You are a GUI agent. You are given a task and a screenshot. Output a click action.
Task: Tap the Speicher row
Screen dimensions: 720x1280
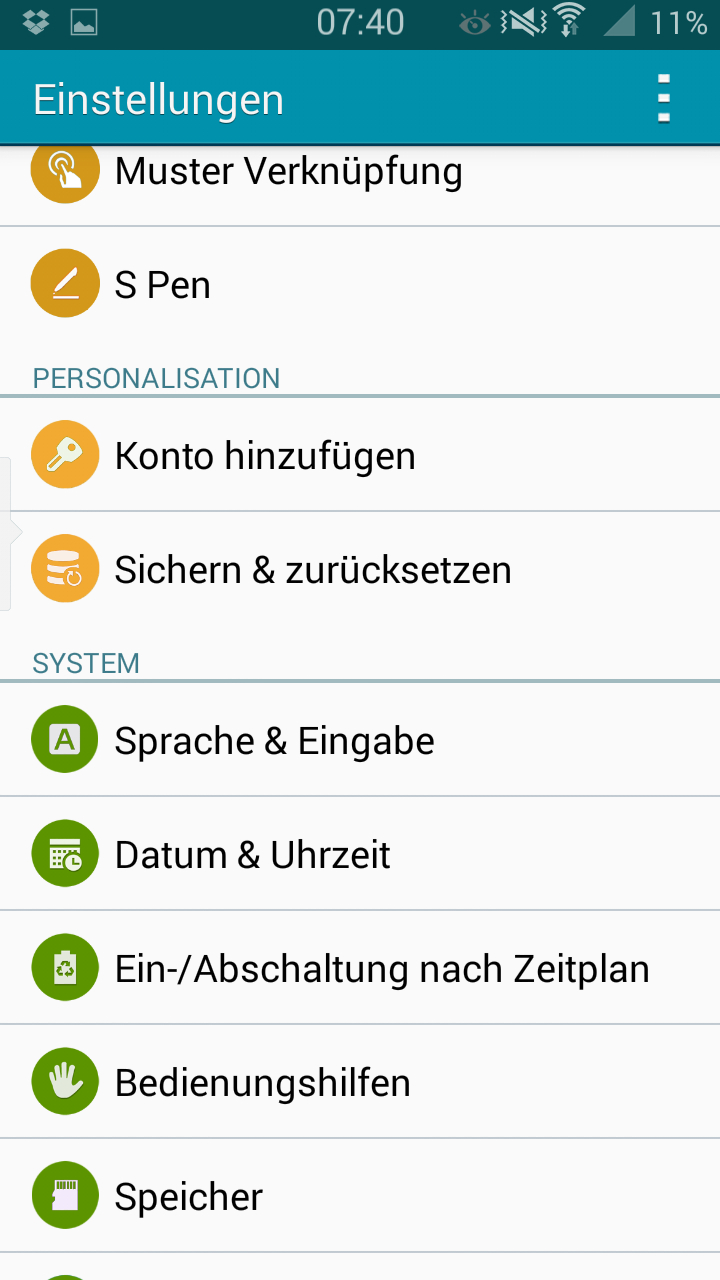click(x=360, y=1196)
